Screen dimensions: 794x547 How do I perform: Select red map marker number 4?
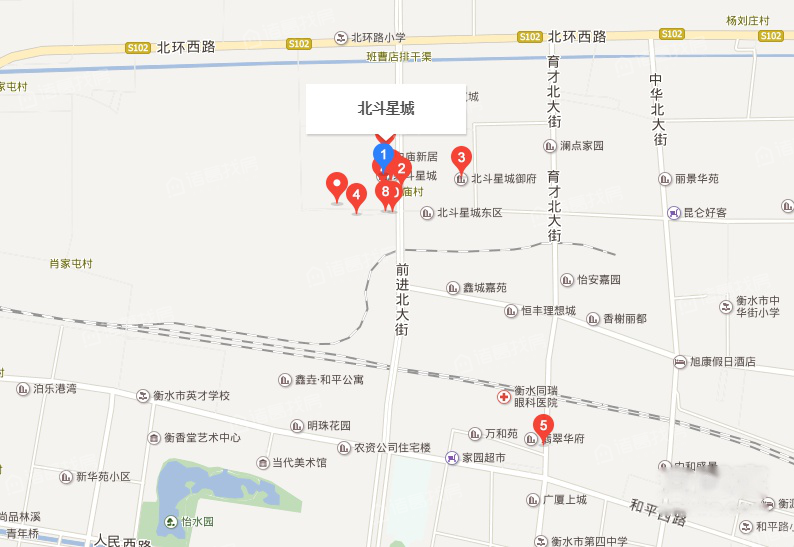[x=356, y=194]
